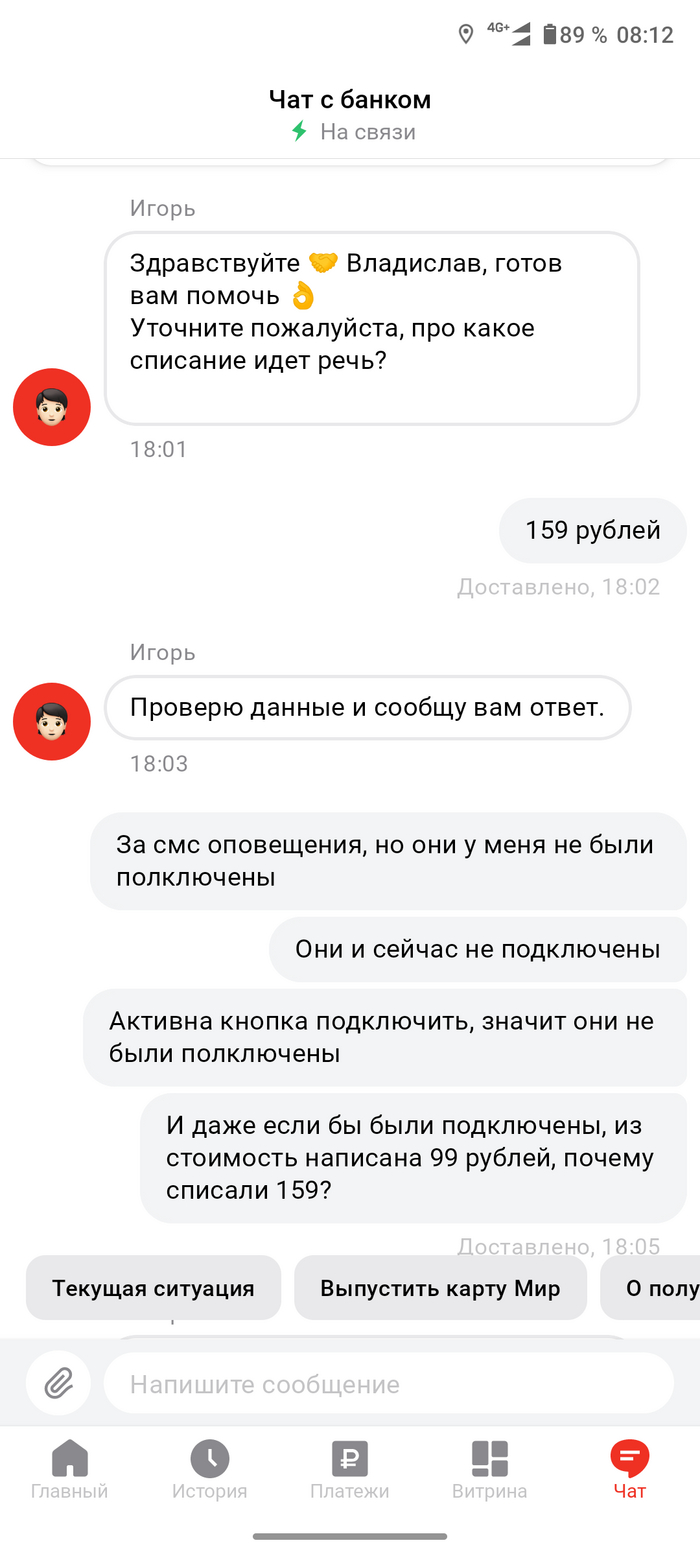Tap the partially visible 'О полу' chip
Viewport: 700px width, 1556px height.
[x=656, y=1288]
